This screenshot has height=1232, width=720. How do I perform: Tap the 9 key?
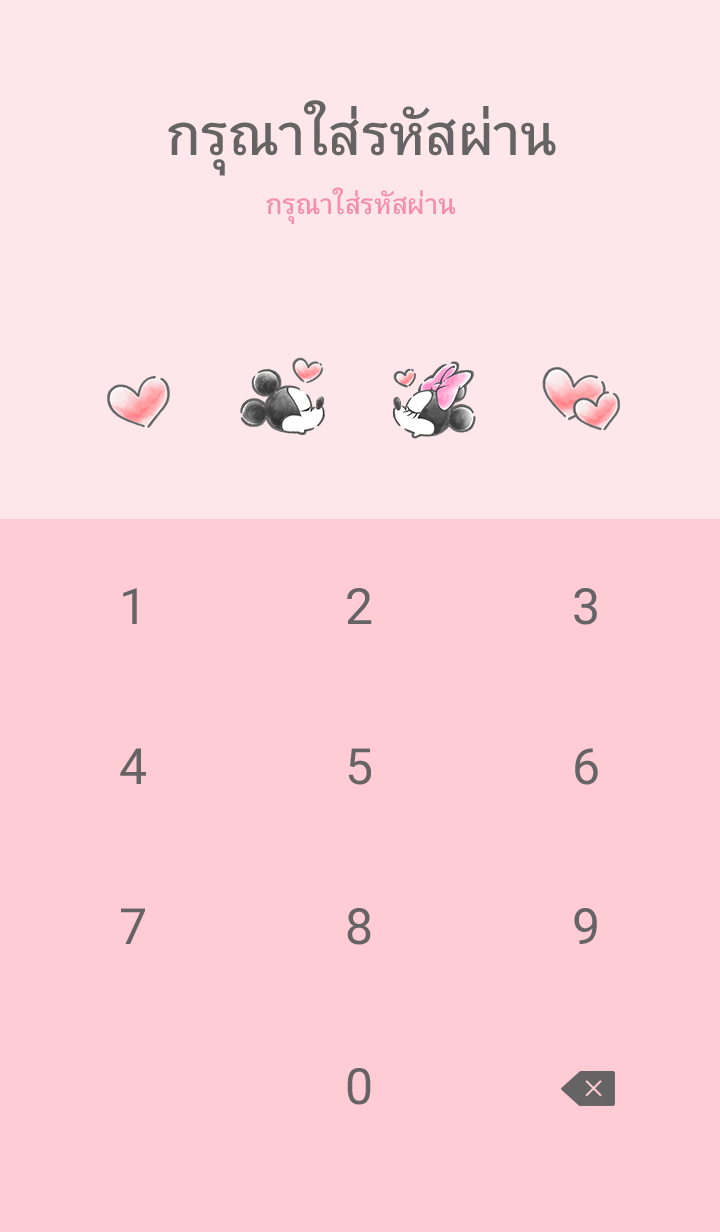pos(586,927)
